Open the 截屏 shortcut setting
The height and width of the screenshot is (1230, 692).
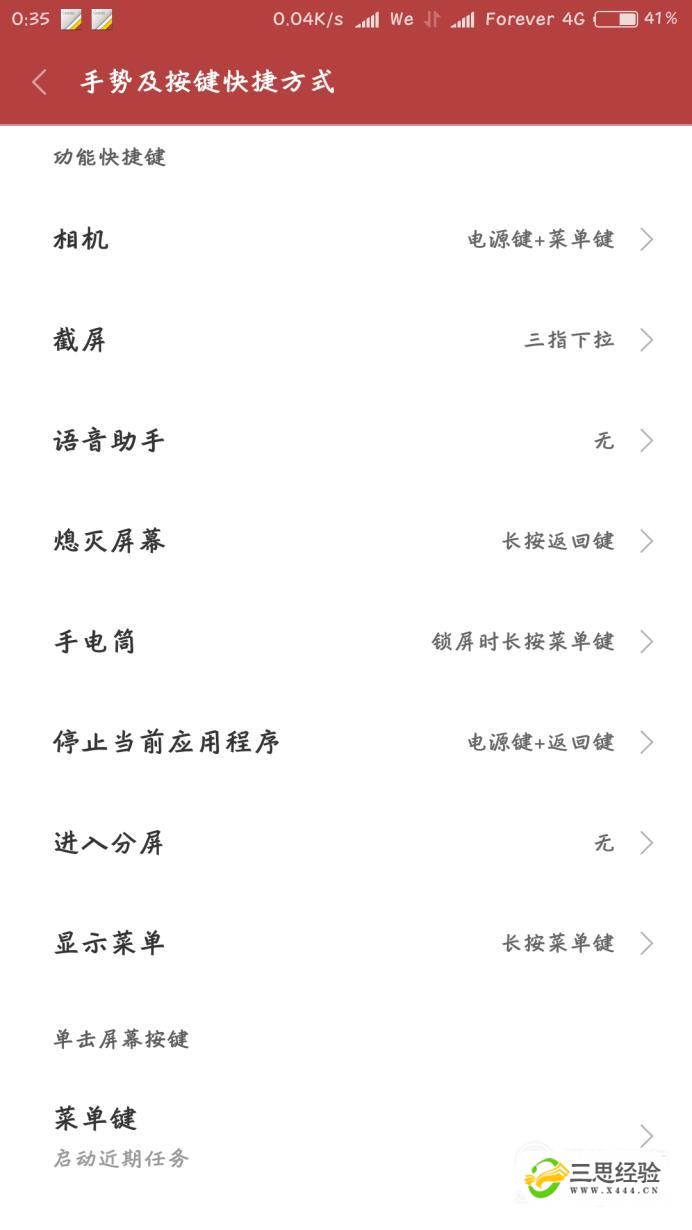pos(346,340)
